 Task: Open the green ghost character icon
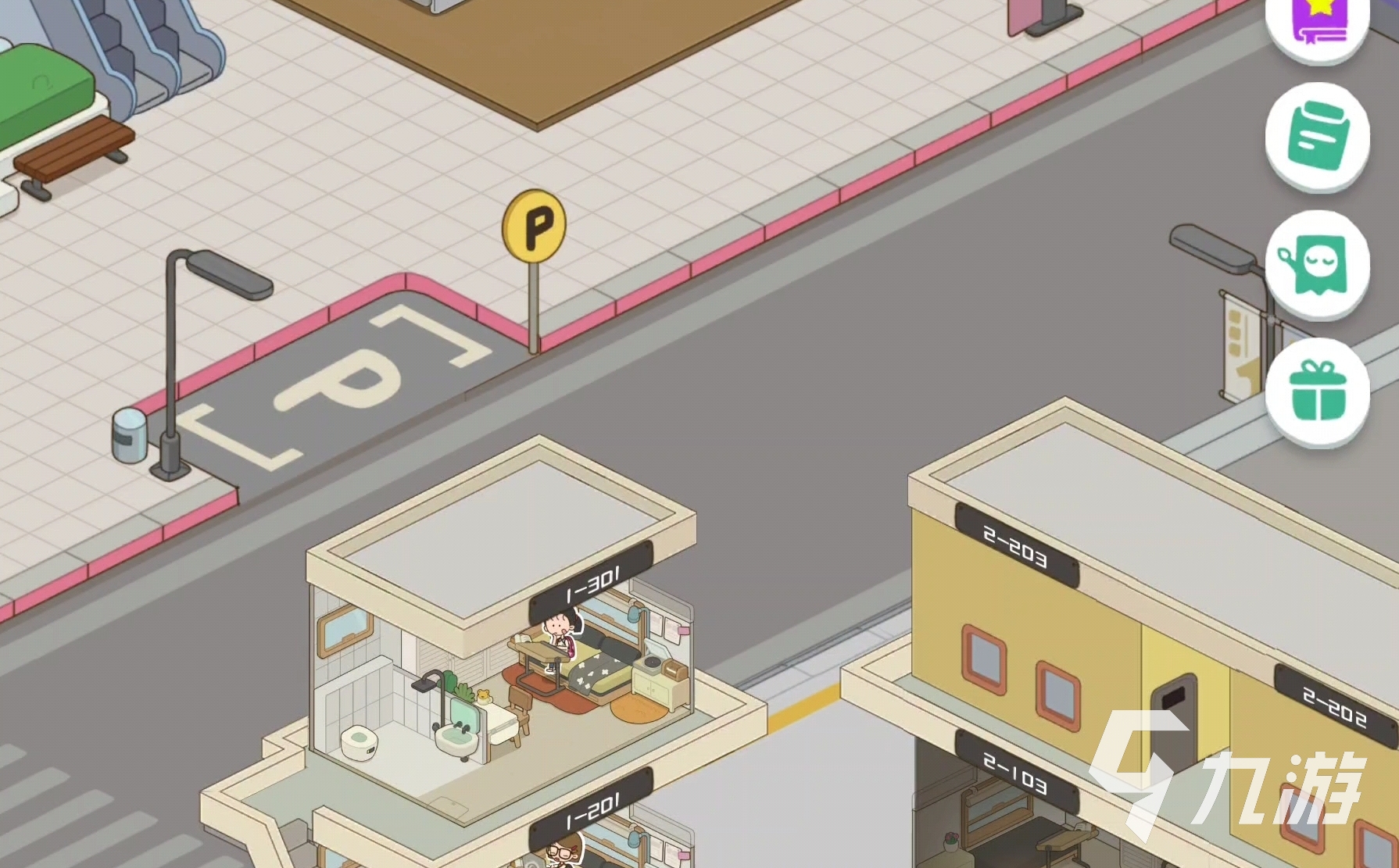(x=1318, y=266)
